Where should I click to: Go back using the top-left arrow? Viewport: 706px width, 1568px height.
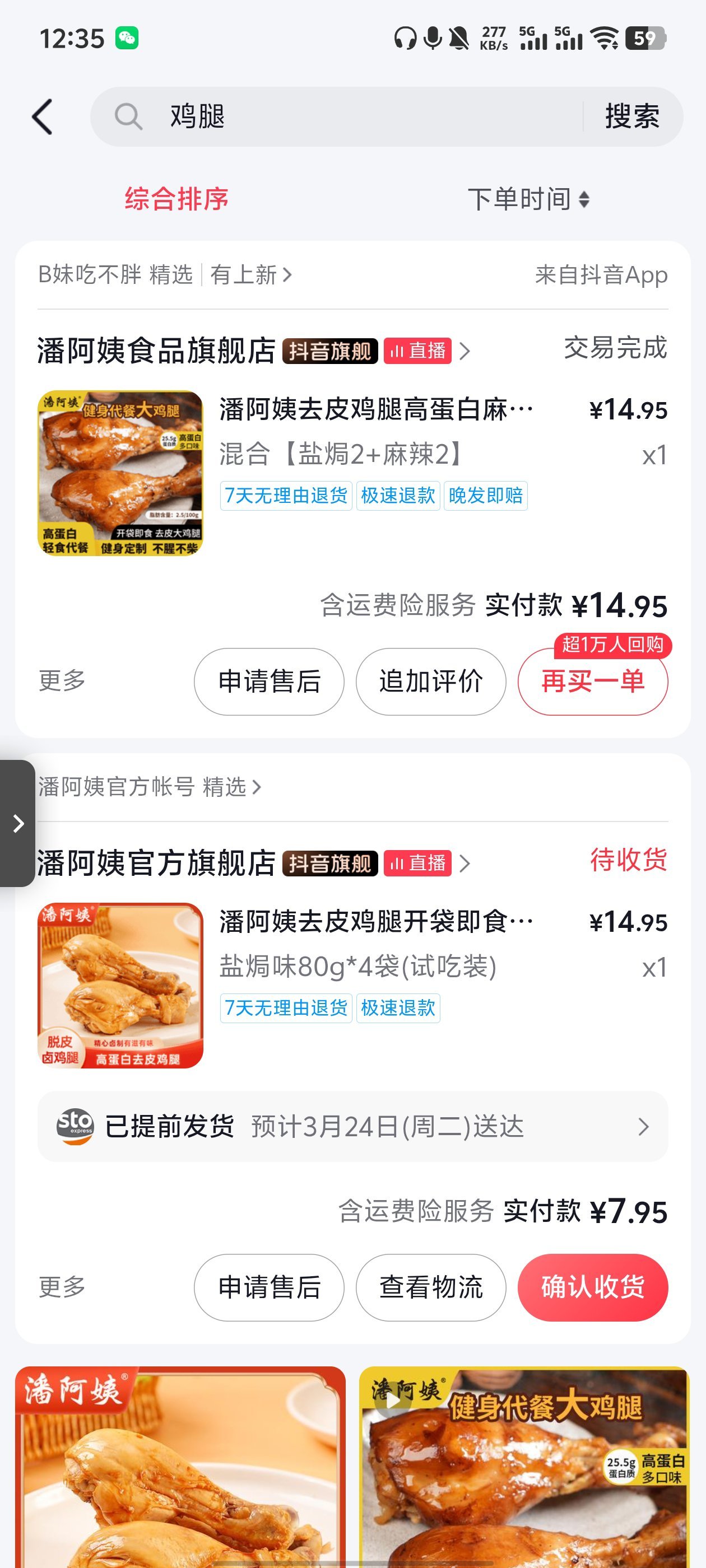coord(42,116)
